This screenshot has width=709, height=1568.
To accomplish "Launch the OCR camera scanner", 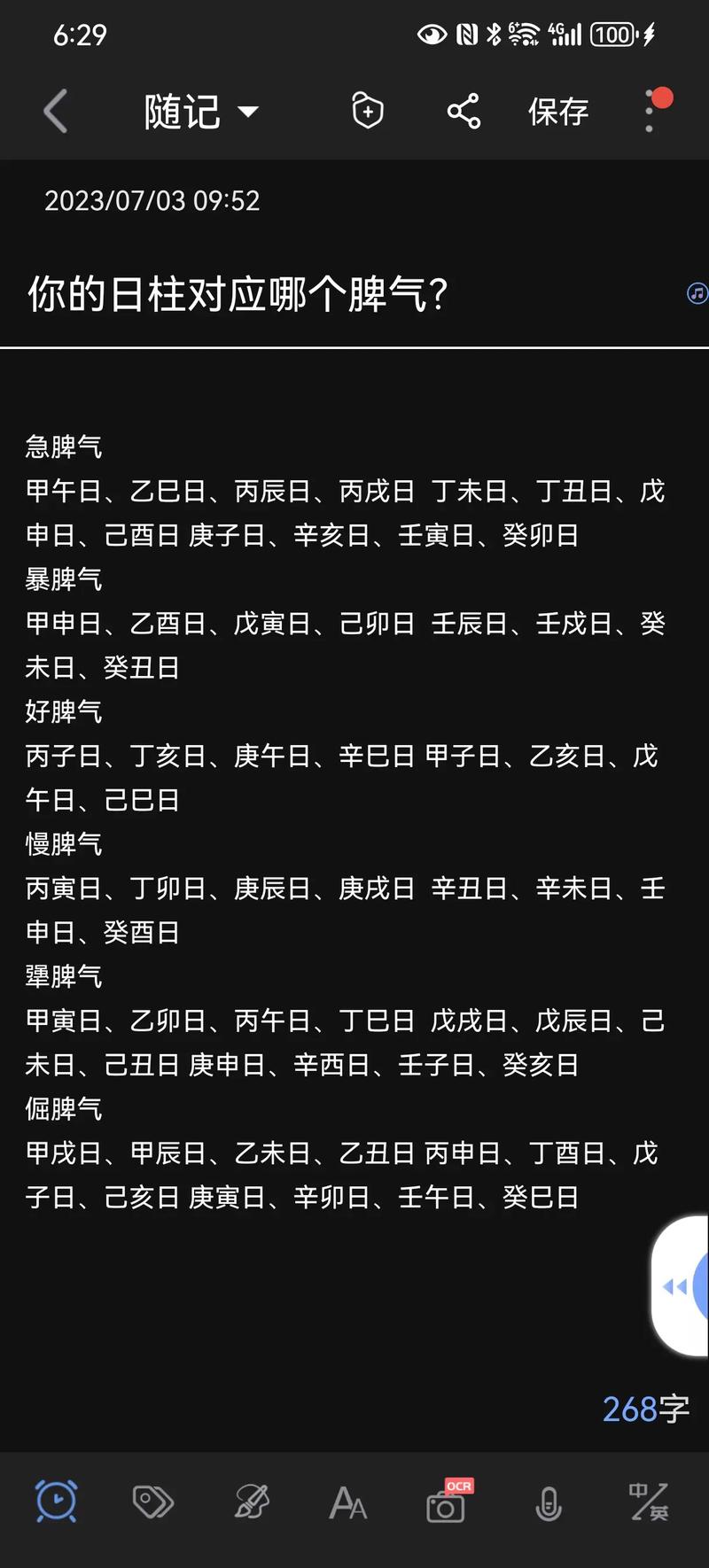I will [x=447, y=1502].
